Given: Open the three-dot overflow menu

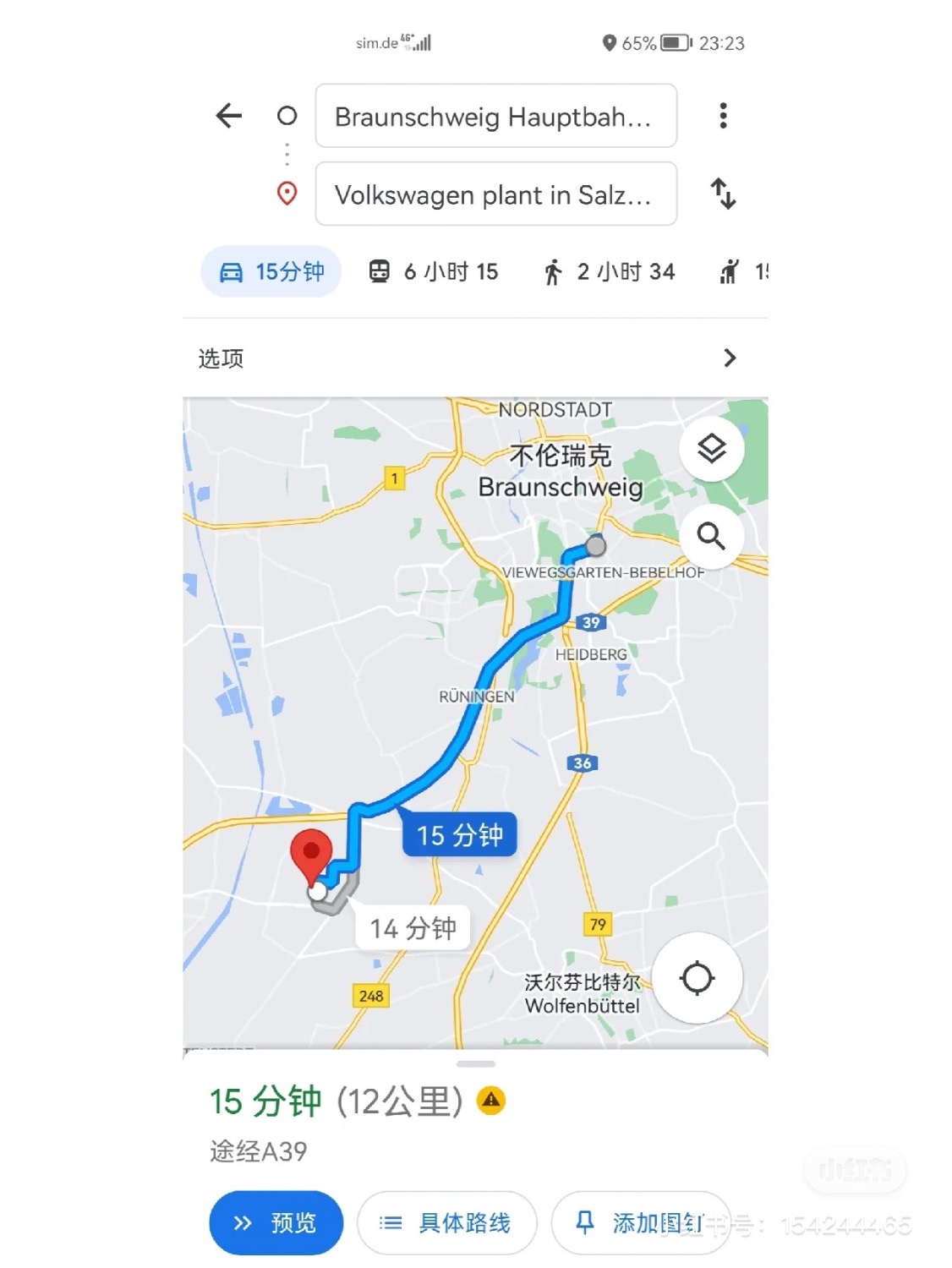Looking at the screenshot, I should [x=723, y=116].
